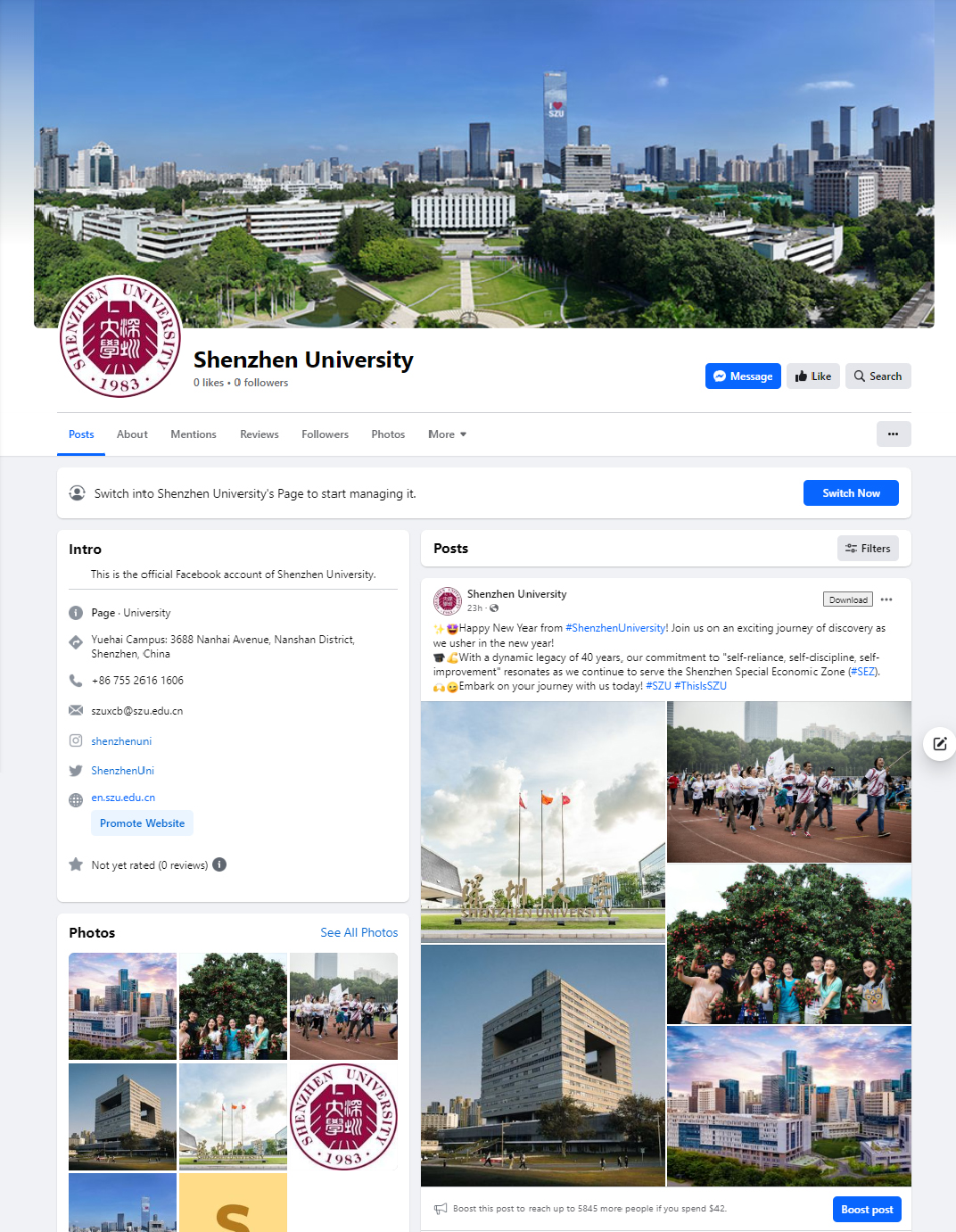Tap Promote Website
Image resolution: width=956 pixels, height=1232 pixels.
(142, 823)
